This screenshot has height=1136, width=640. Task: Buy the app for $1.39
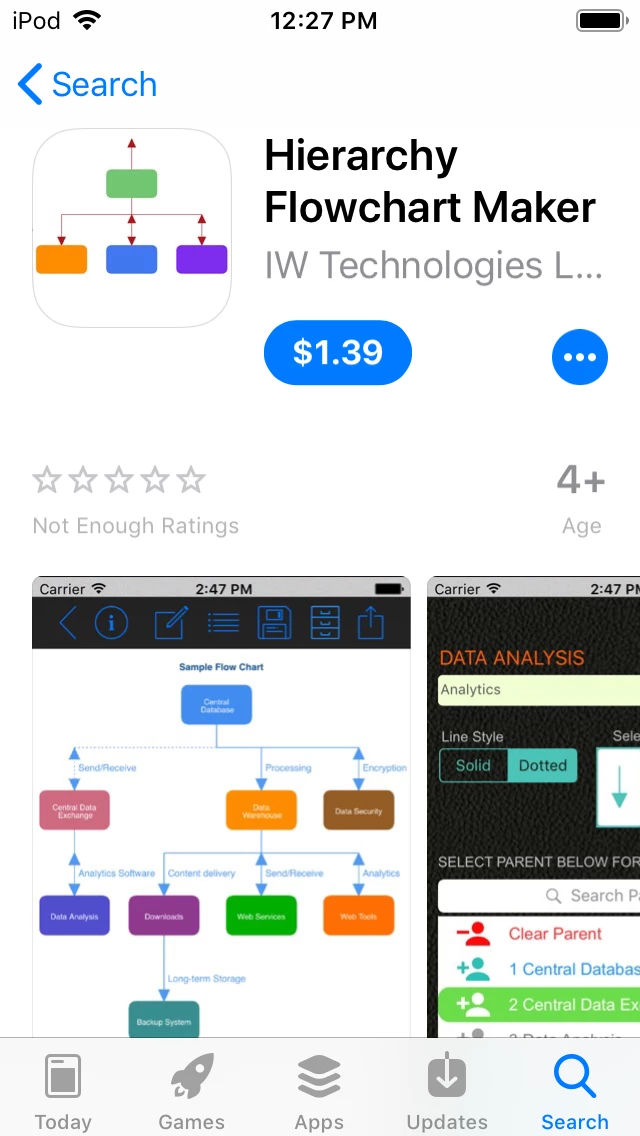tap(337, 352)
